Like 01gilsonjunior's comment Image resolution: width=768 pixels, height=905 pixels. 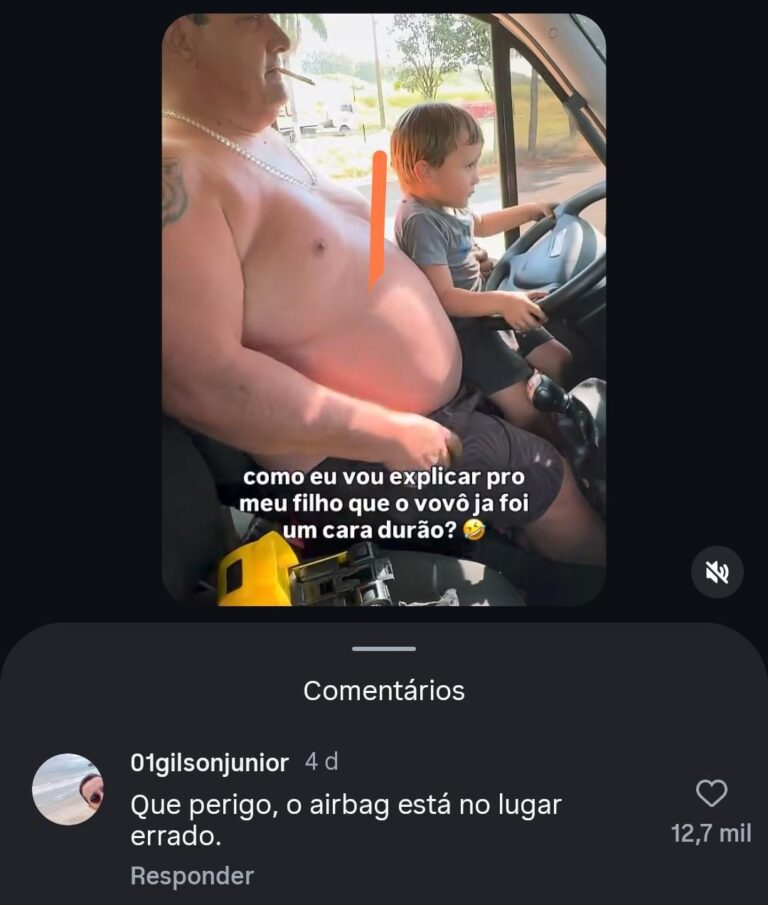click(711, 794)
